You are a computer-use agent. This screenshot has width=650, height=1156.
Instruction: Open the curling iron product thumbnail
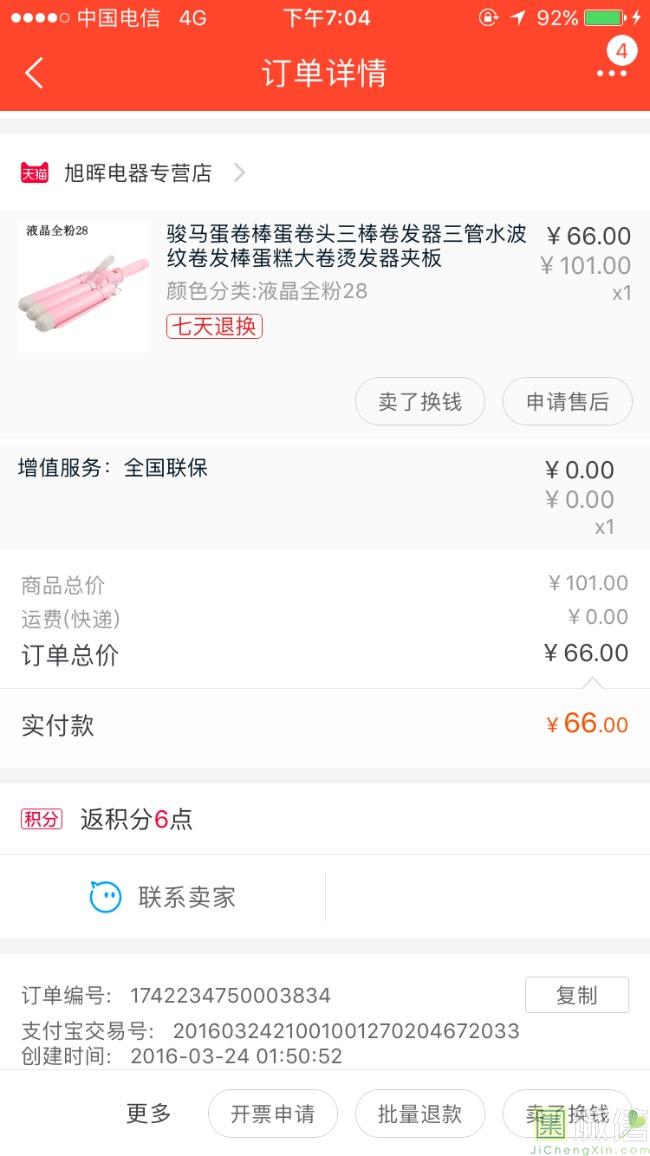pyautogui.click(x=84, y=287)
